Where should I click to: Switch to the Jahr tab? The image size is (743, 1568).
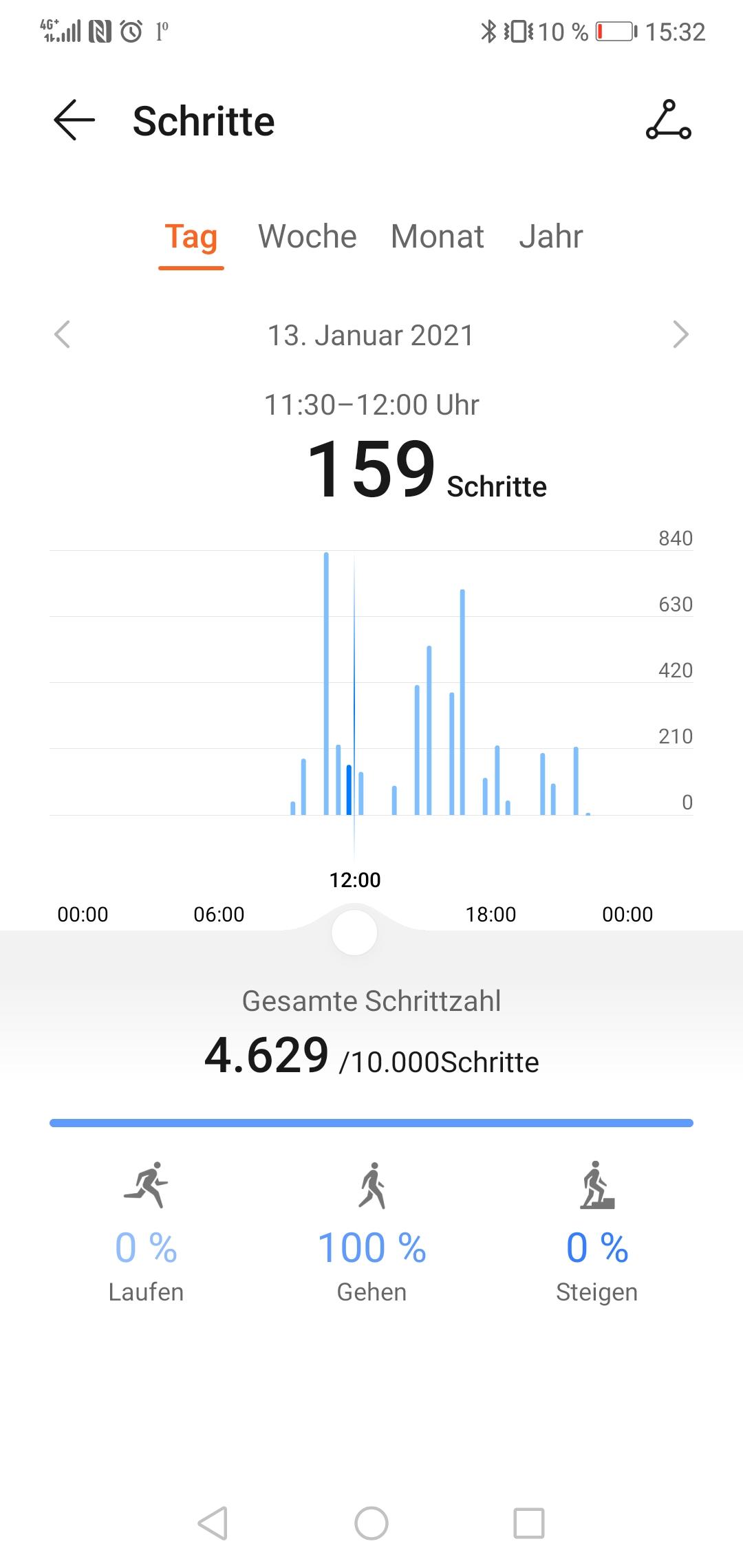(550, 237)
